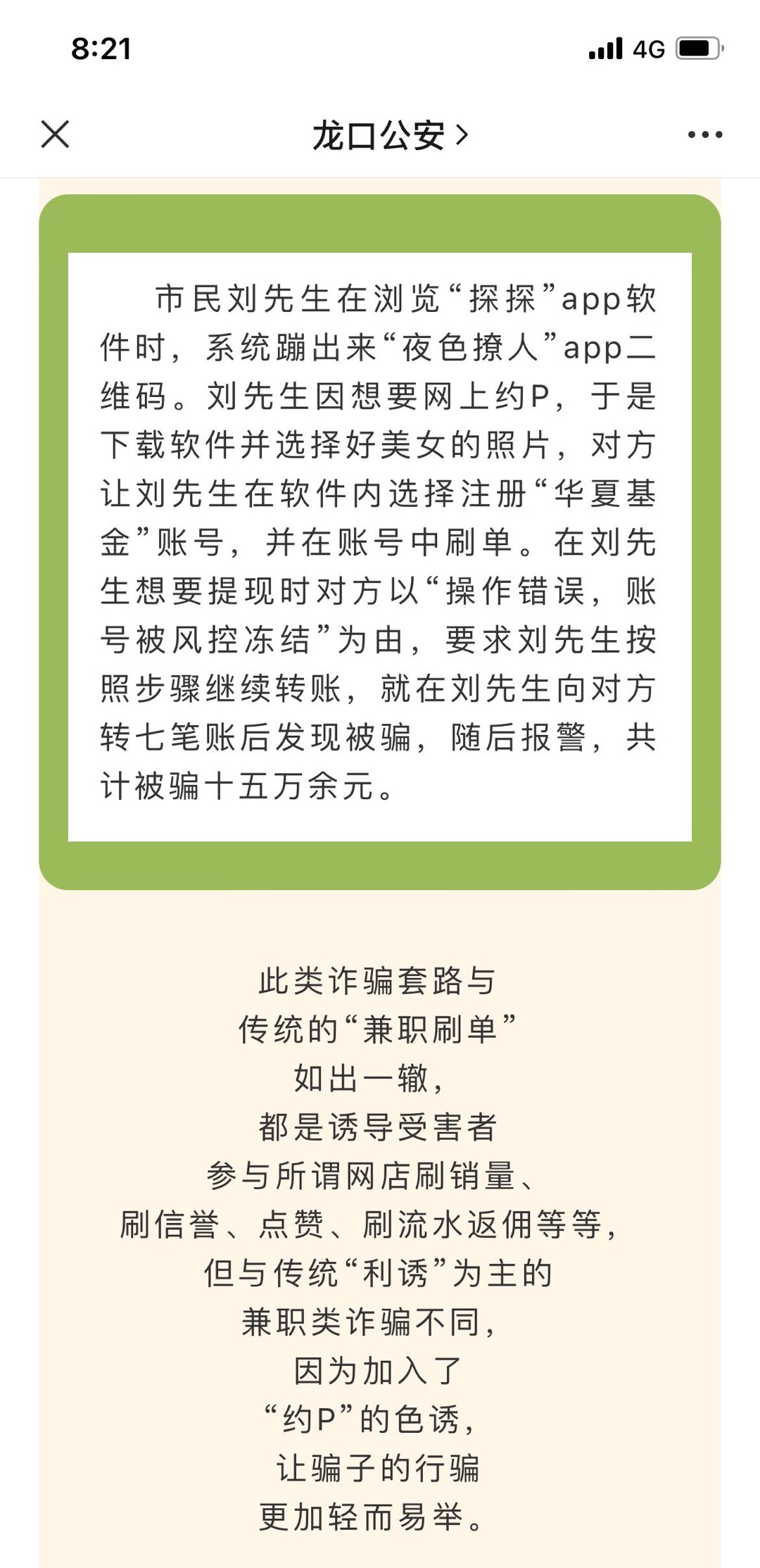Open the three-dot more options menu
Image resolution: width=760 pixels, height=1568 pixels.
[x=705, y=134]
